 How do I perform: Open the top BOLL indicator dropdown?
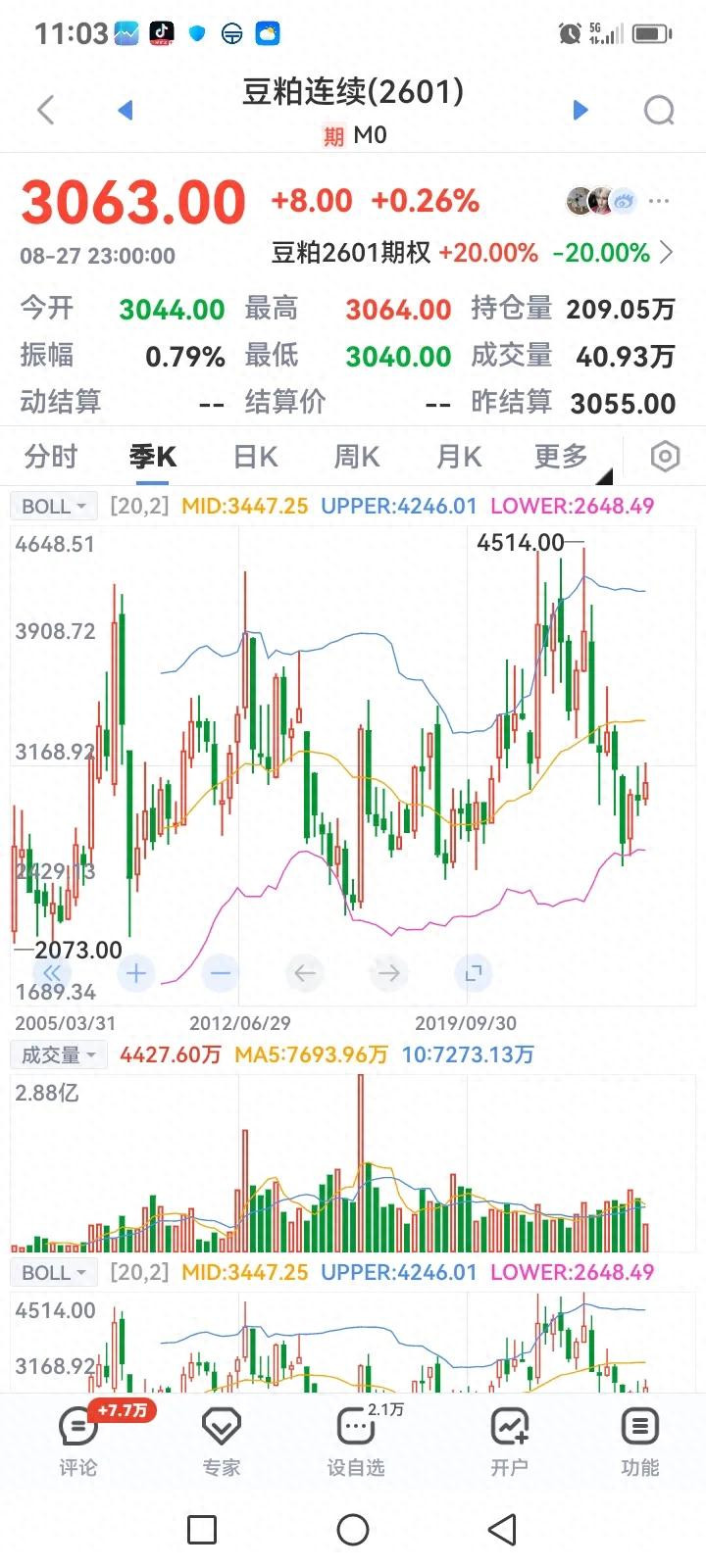(x=53, y=507)
